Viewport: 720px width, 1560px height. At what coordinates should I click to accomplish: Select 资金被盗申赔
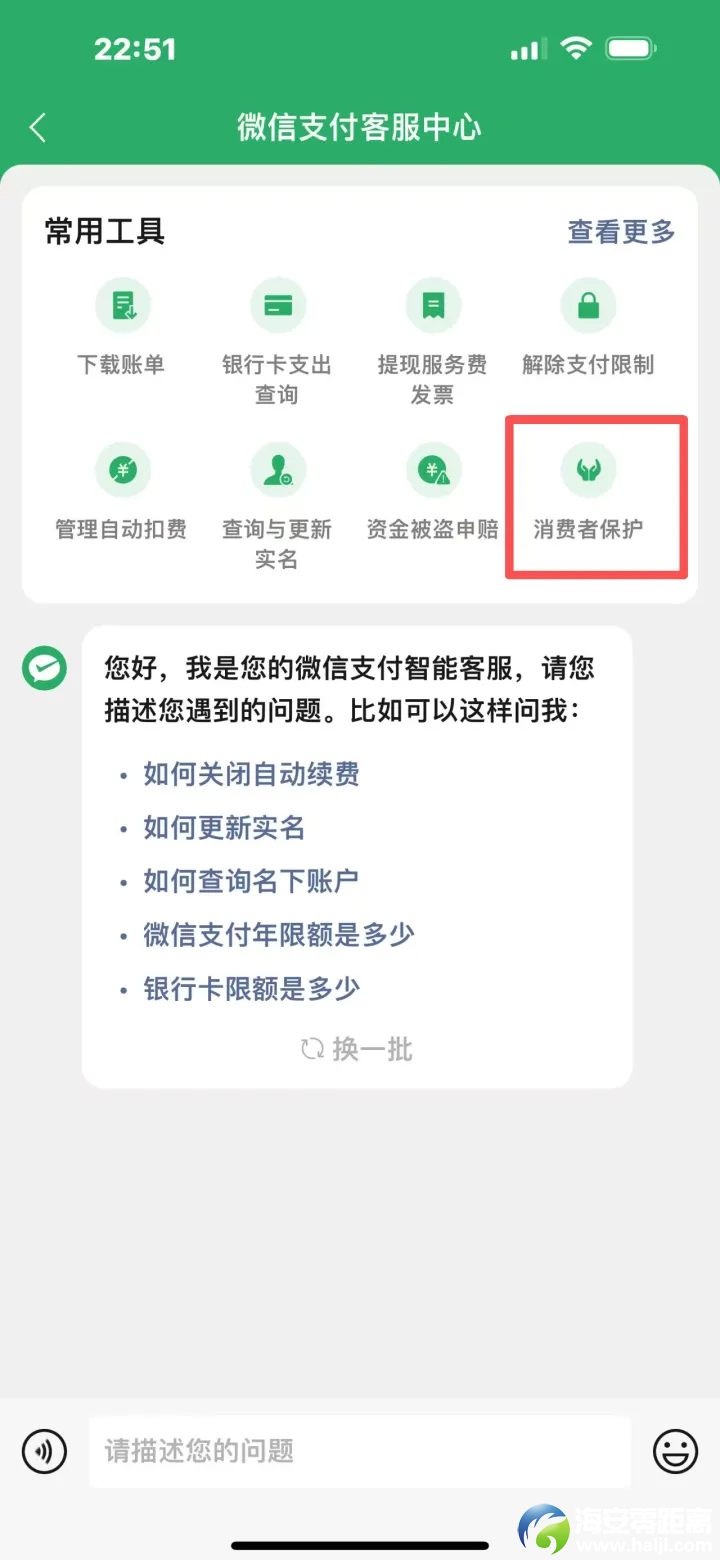point(432,496)
